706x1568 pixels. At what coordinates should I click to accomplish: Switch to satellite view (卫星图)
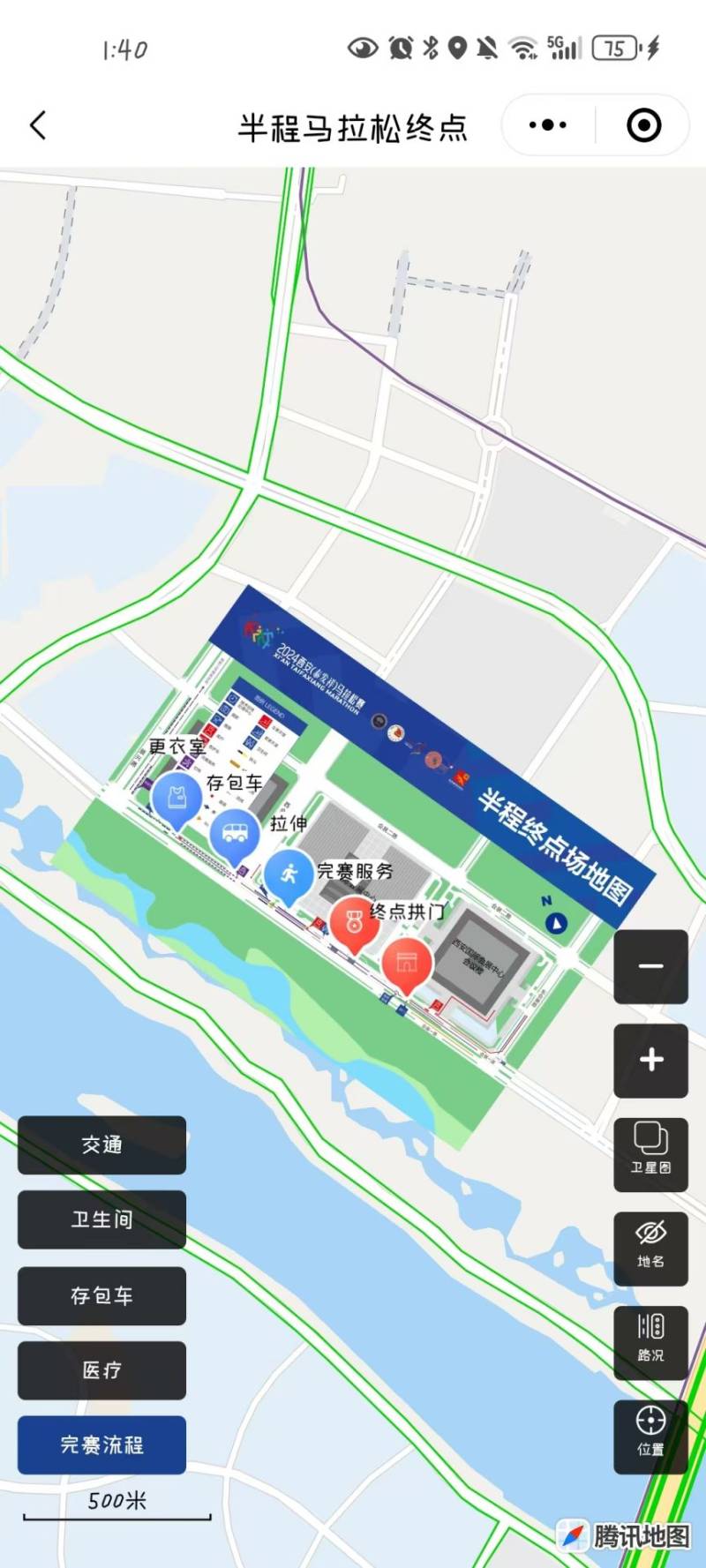pyautogui.click(x=651, y=1153)
